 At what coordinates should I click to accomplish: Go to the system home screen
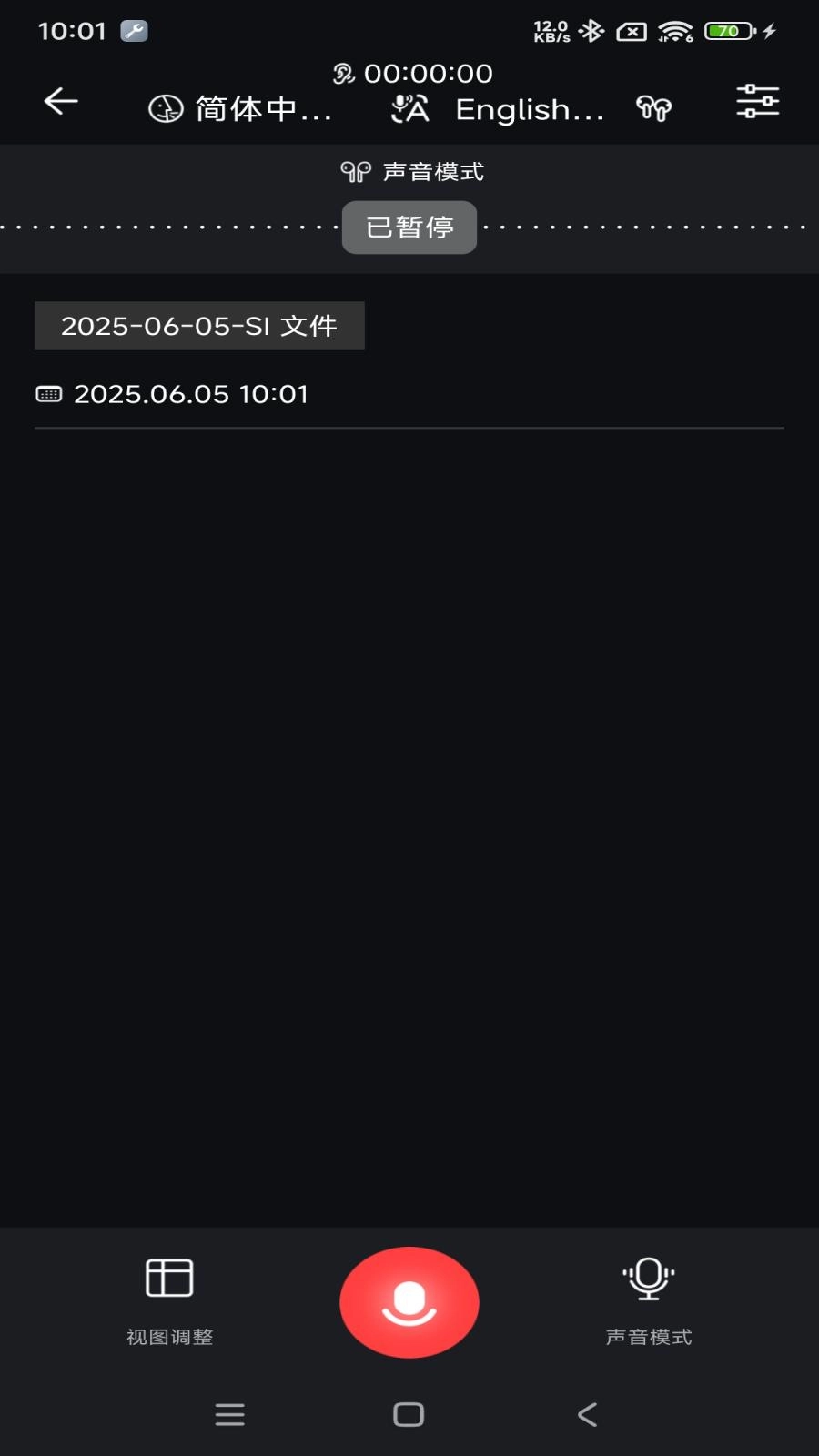click(409, 1414)
